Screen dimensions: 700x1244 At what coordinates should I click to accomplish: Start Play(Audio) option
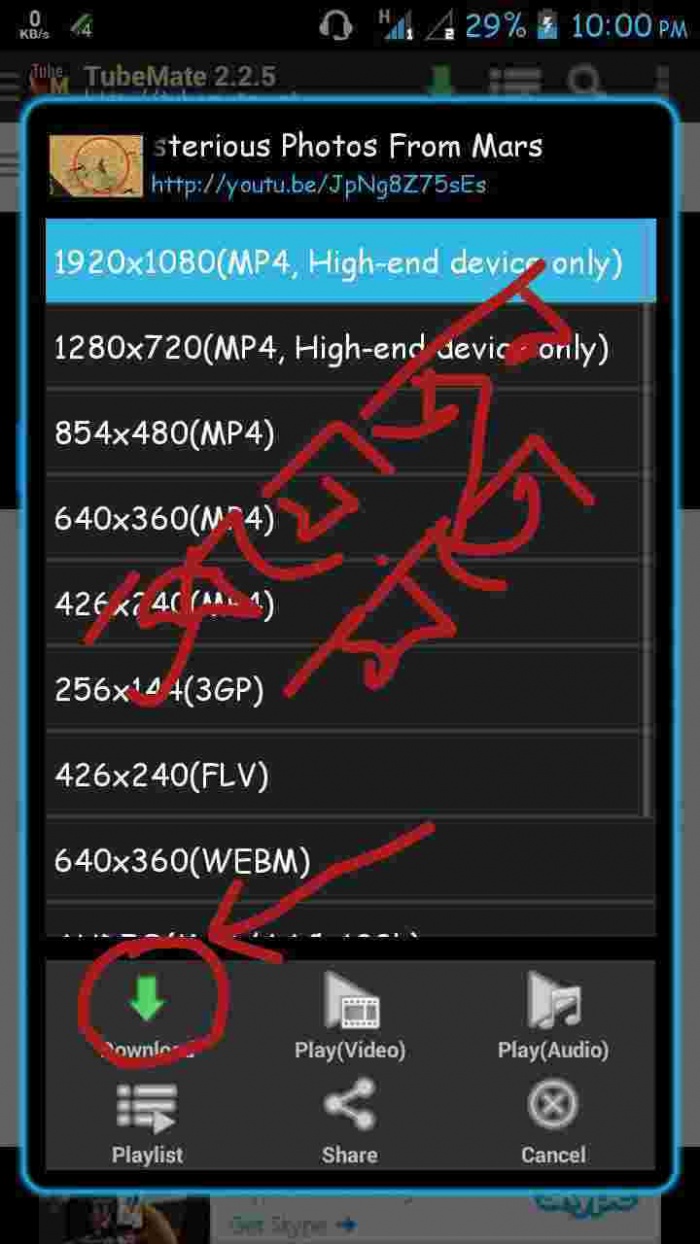click(x=553, y=1015)
